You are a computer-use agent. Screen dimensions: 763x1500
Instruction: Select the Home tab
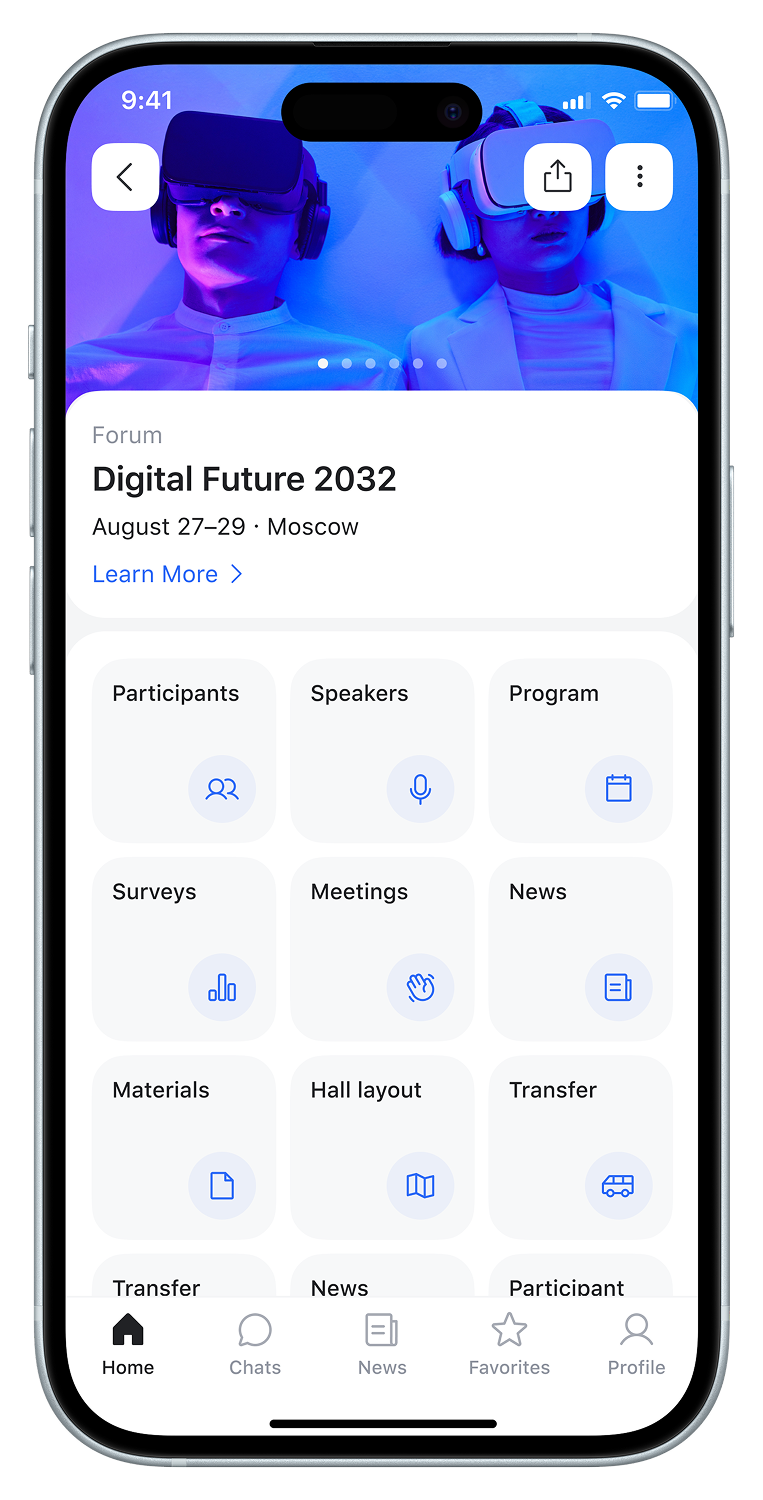[128, 1345]
